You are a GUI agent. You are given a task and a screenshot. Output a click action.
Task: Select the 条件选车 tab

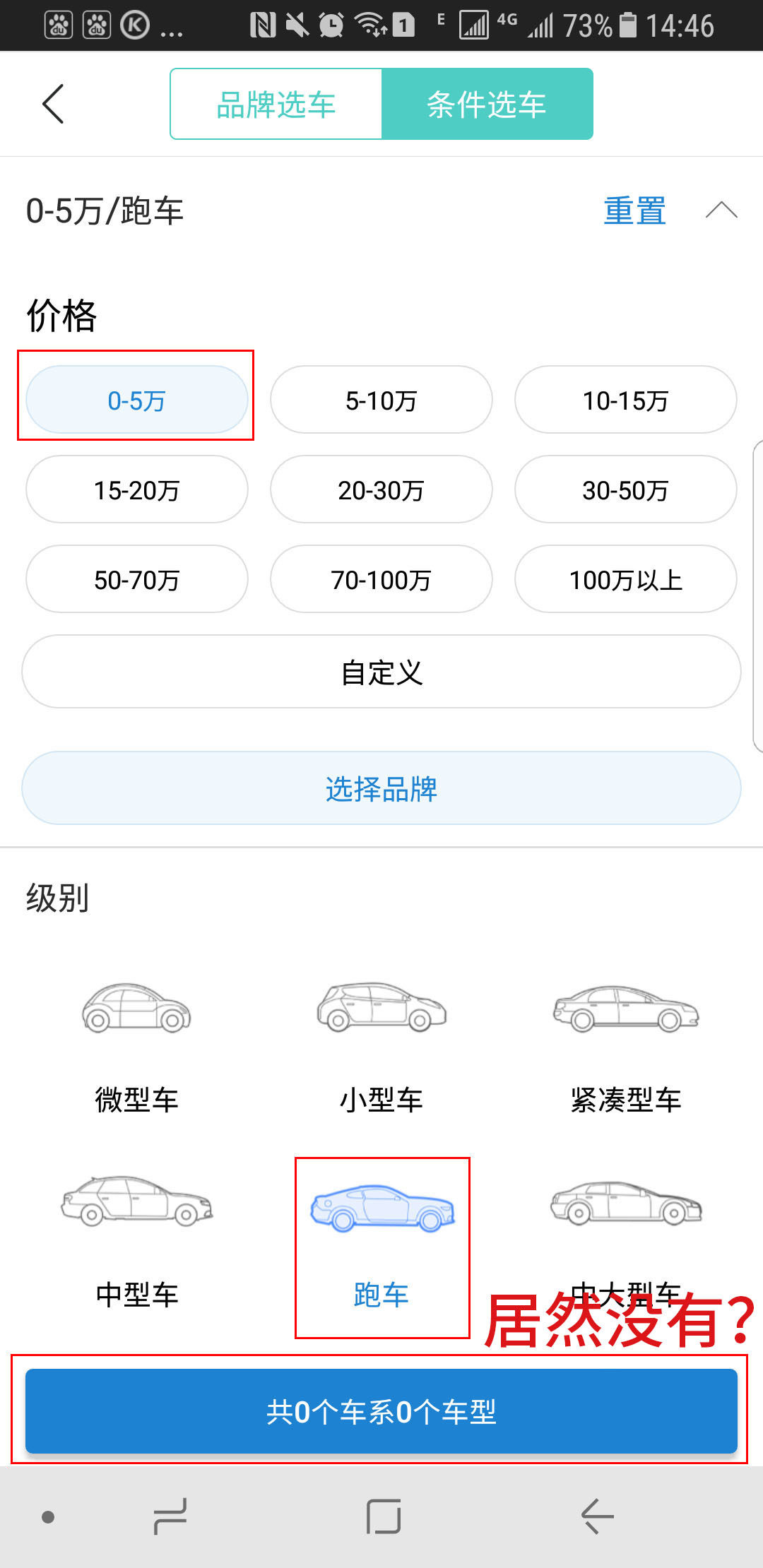click(487, 105)
